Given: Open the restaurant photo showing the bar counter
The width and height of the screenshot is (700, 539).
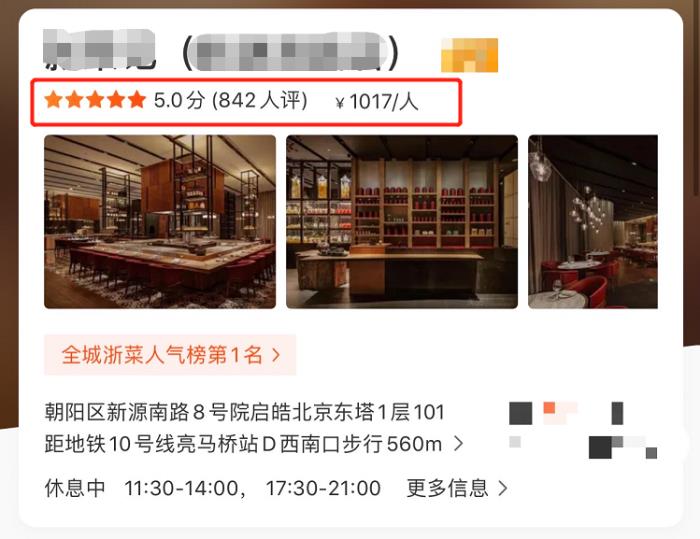Looking at the screenshot, I should tap(160, 221).
